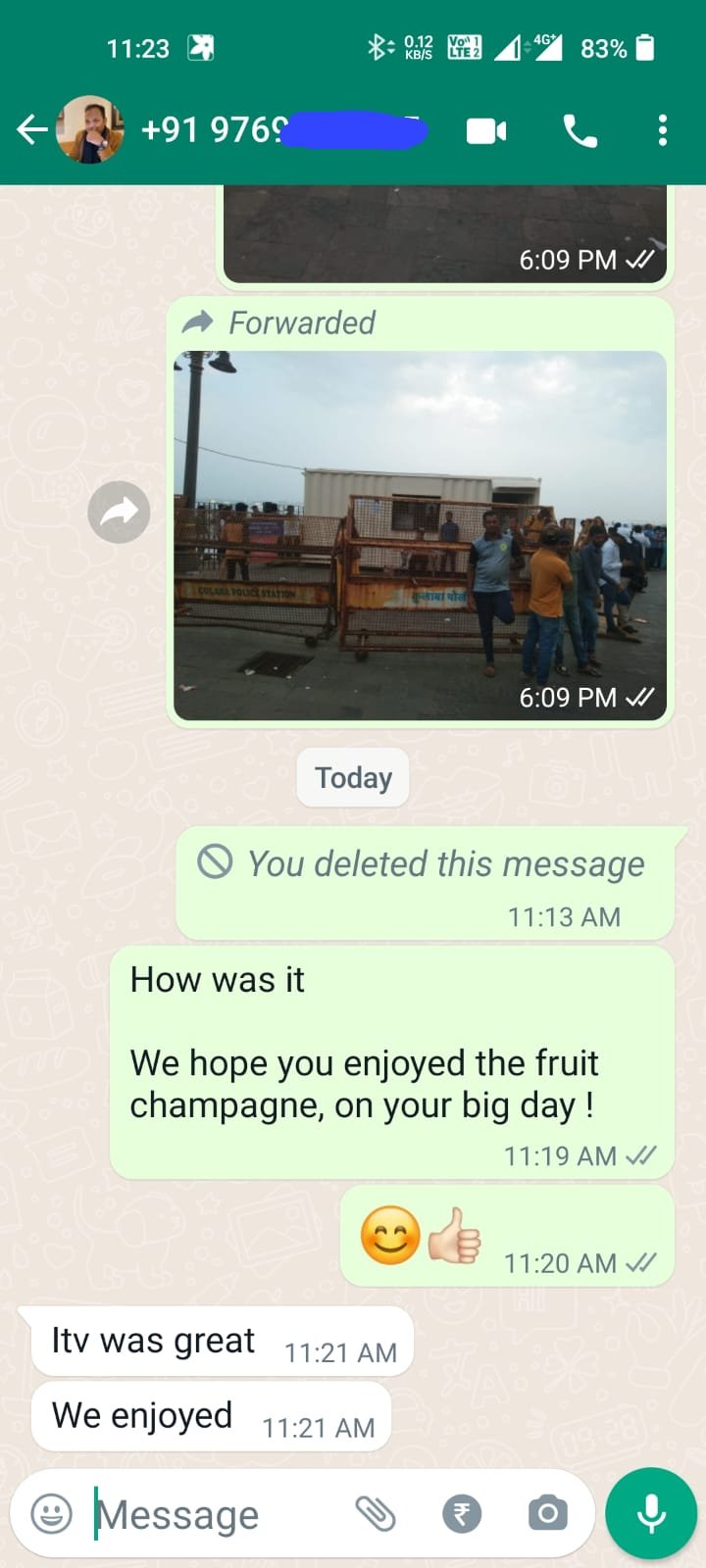The image size is (706, 1568).
Task: Open the camera to take a photo
Action: click(x=547, y=1514)
